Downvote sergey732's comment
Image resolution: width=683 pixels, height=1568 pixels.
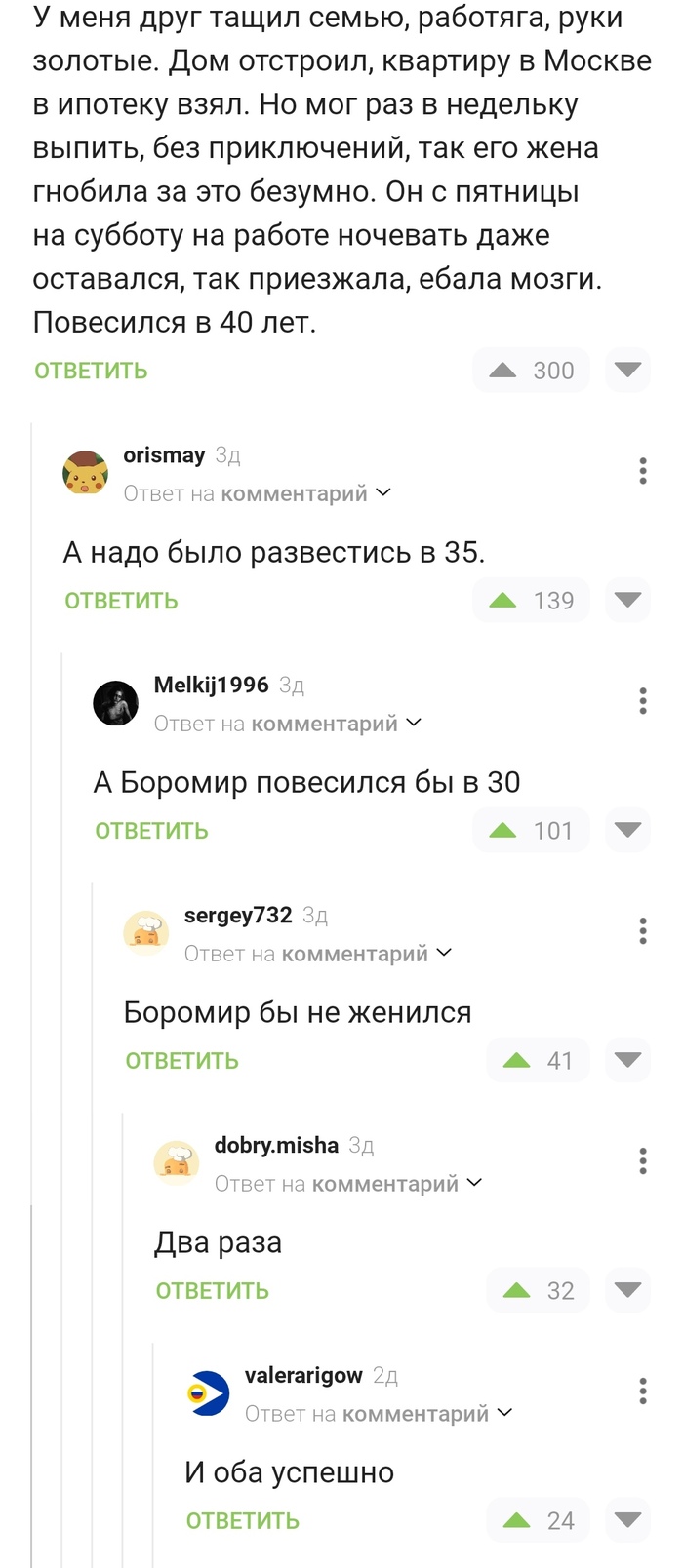tap(627, 1061)
